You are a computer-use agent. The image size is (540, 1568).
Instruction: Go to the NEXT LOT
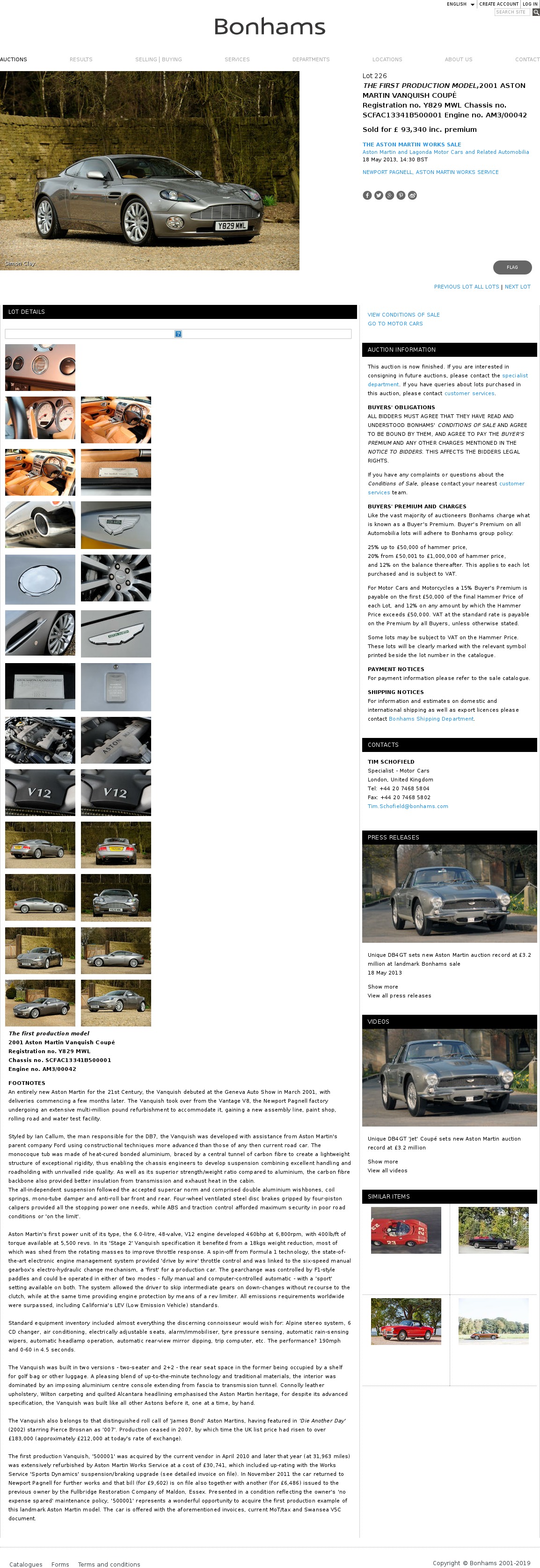(x=517, y=287)
